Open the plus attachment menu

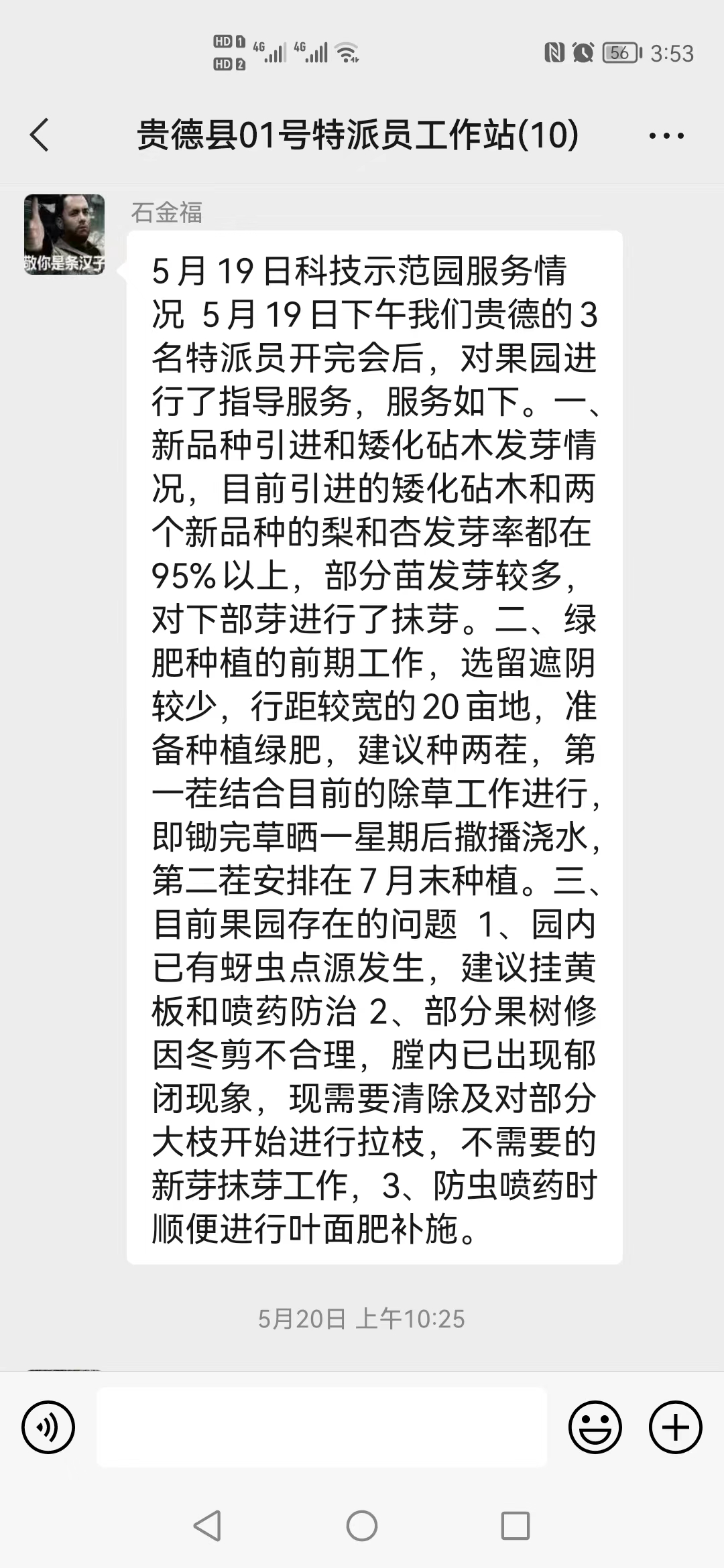(675, 1427)
